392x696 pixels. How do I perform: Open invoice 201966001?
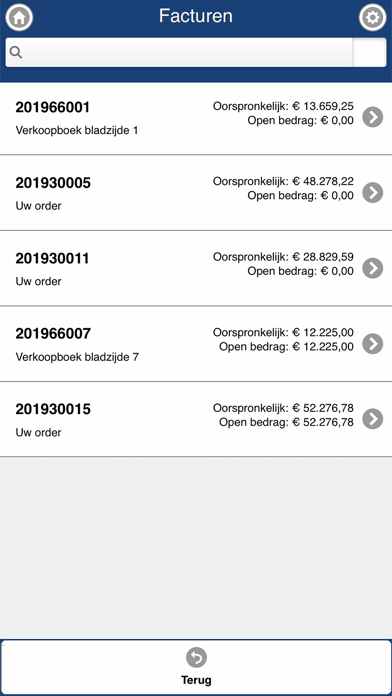pos(196,118)
